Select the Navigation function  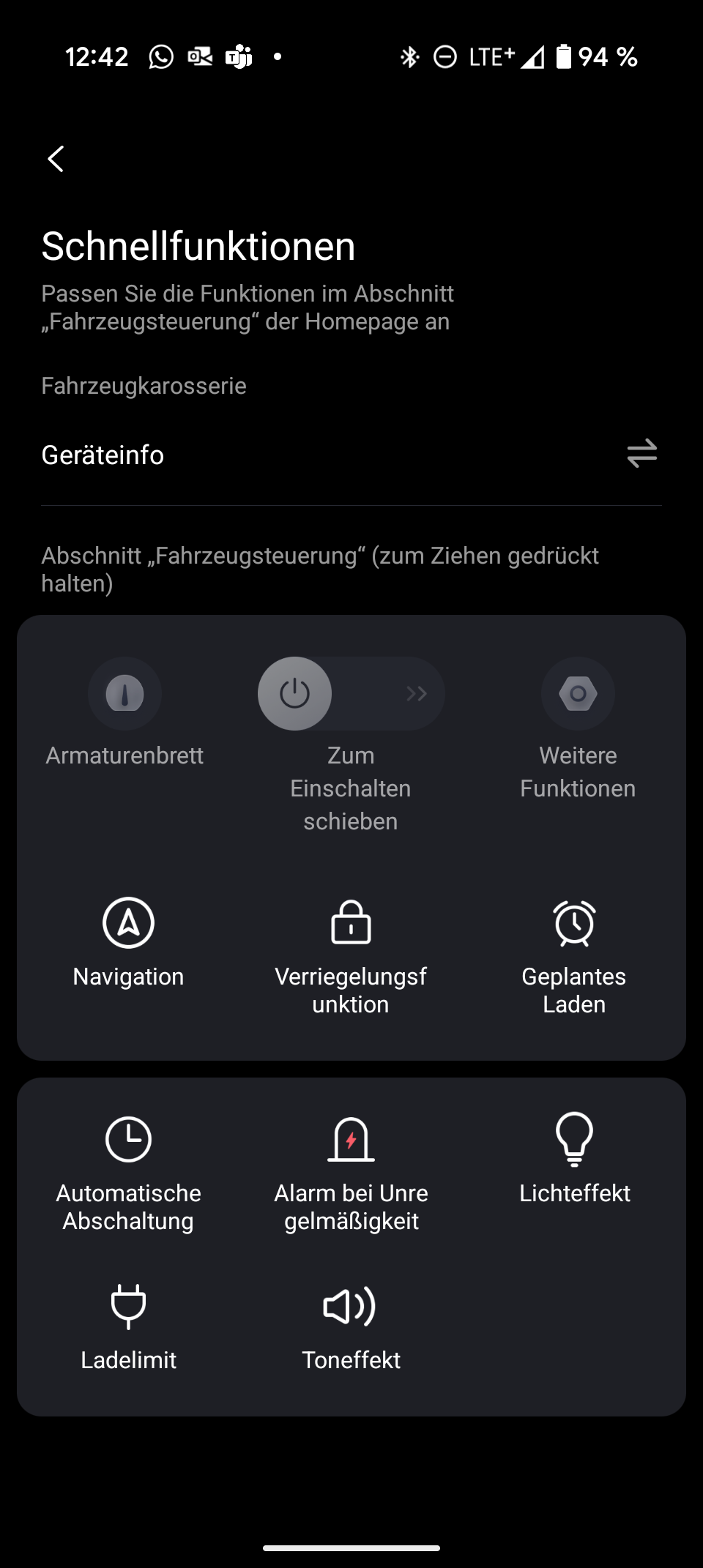pyautogui.click(x=128, y=944)
